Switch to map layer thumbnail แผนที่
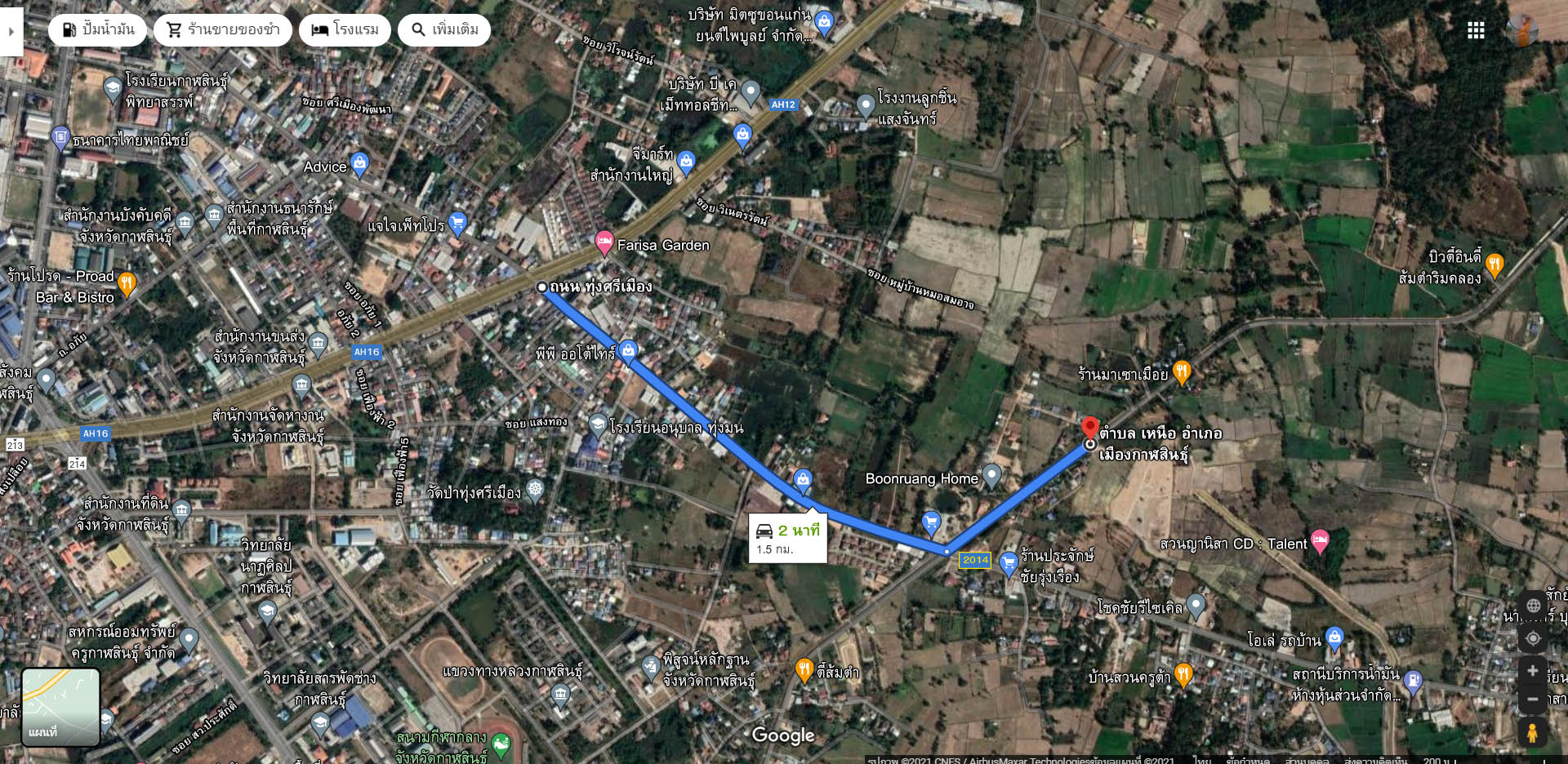The width and height of the screenshot is (1568, 764). [60, 707]
